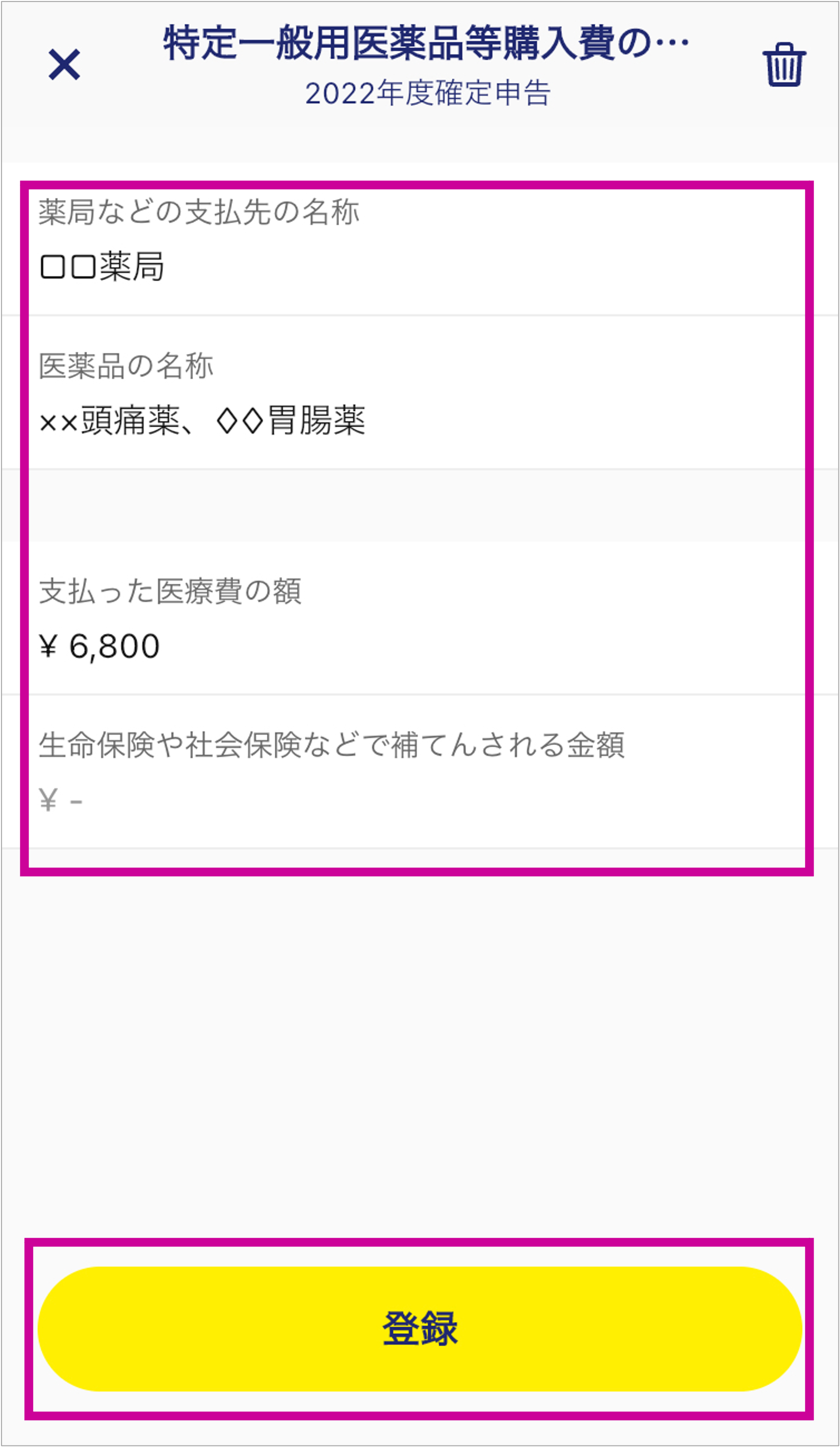Change the 支払った医療費の額 amount
The image size is (840, 1447).
(420, 618)
